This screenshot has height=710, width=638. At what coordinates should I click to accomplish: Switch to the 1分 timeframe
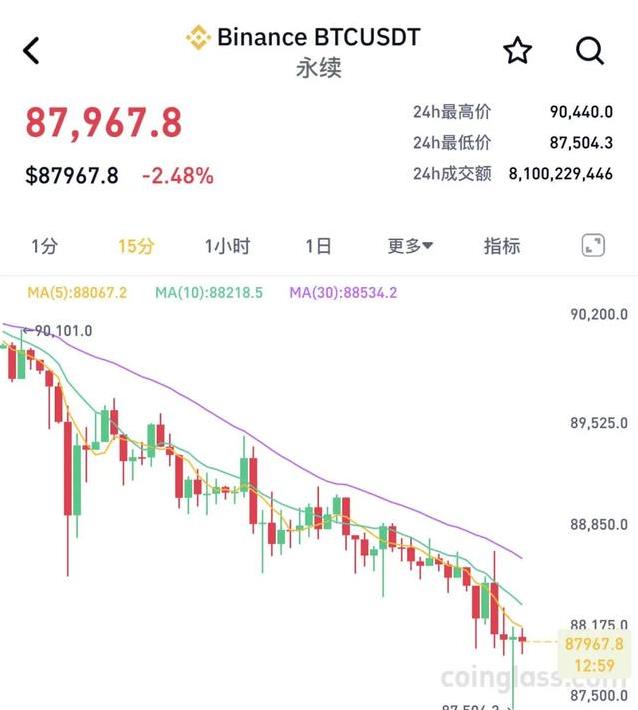coord(44,246)
